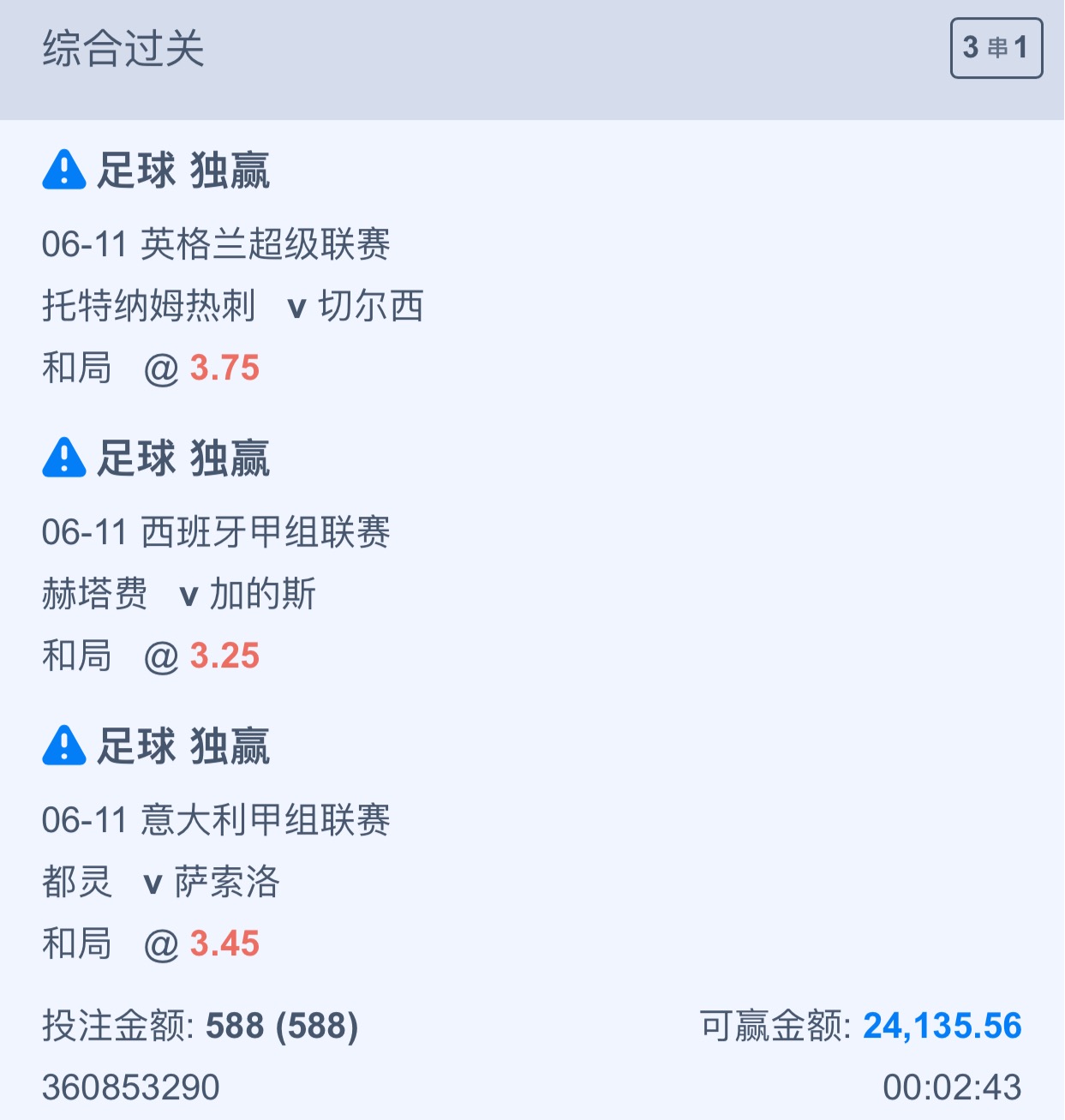The width and height of the screenshot is (1065, 1120).
Task: Open the warning icon for 赫塔费 v 加的斯
Action: pyautogui.click(x=64, y=458)
